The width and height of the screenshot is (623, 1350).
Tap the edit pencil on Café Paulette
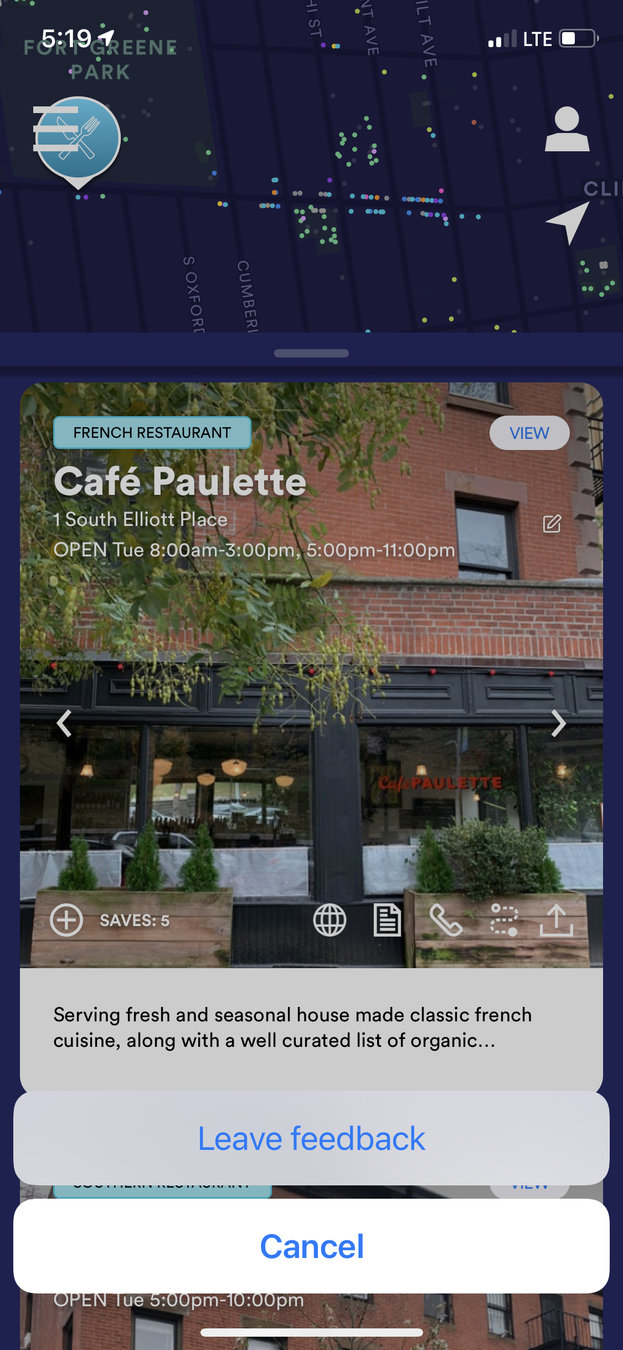pyautogui.click(x=552, y=524)
